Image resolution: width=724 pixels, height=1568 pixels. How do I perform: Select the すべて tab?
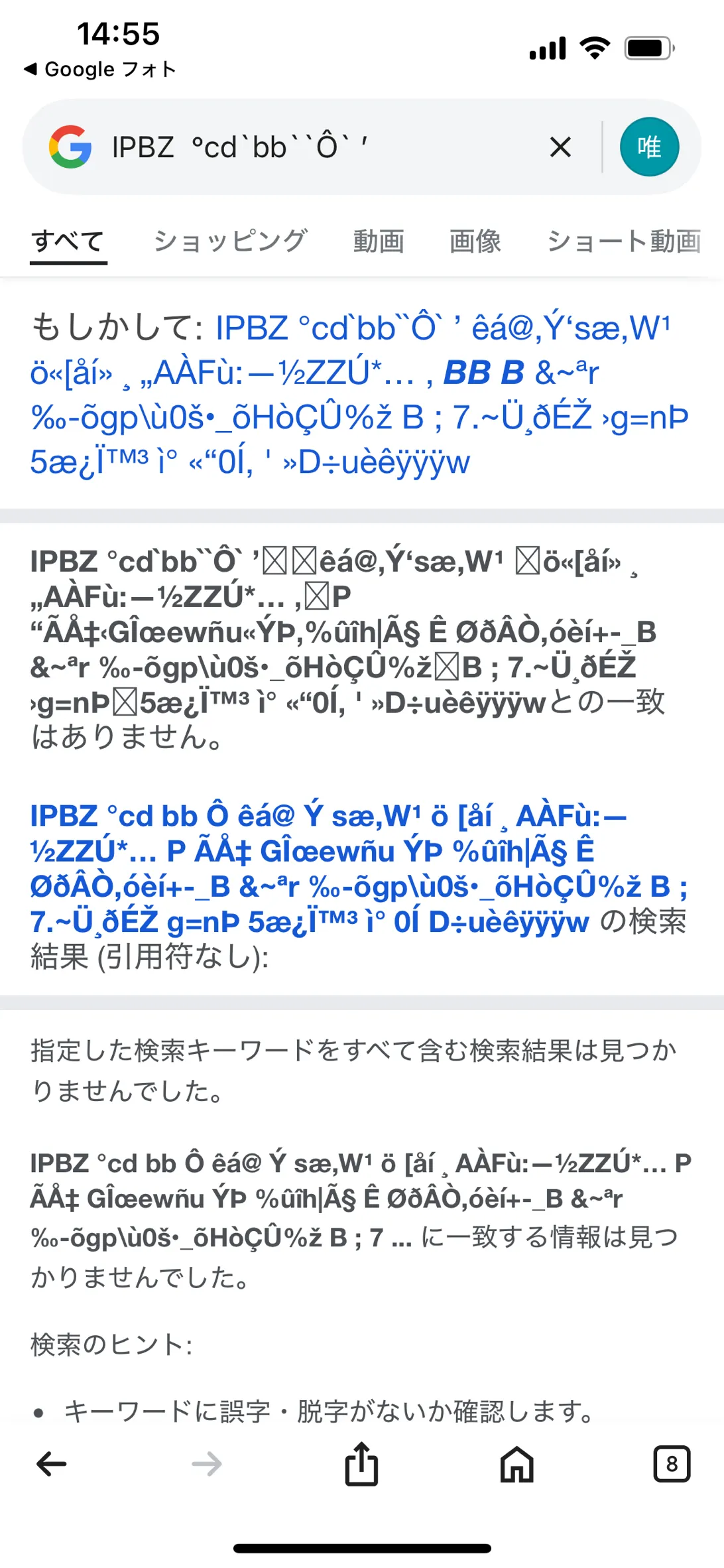tap(68, 241)
